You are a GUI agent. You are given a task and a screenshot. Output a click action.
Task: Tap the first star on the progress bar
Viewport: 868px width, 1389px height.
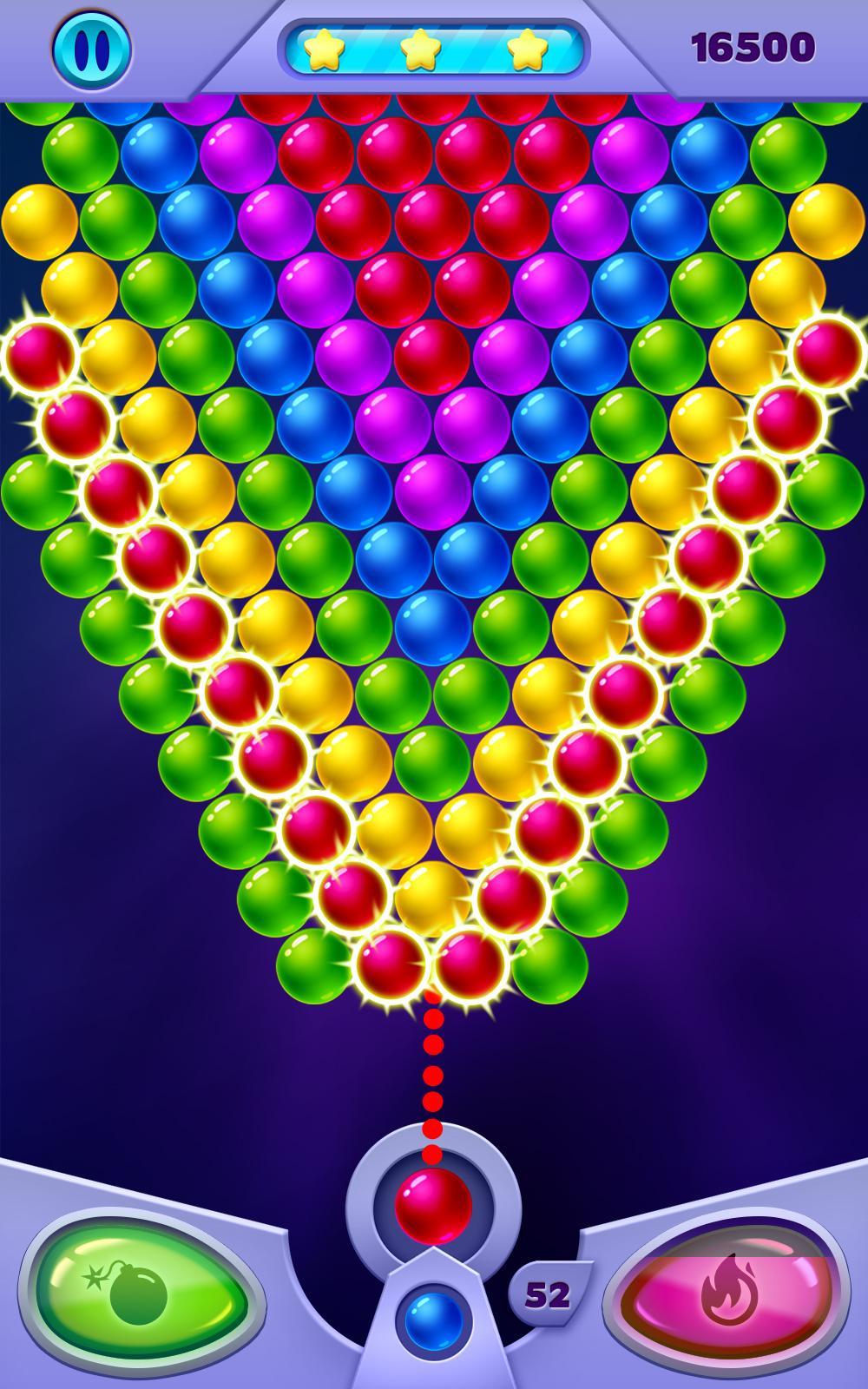point(326,49)
